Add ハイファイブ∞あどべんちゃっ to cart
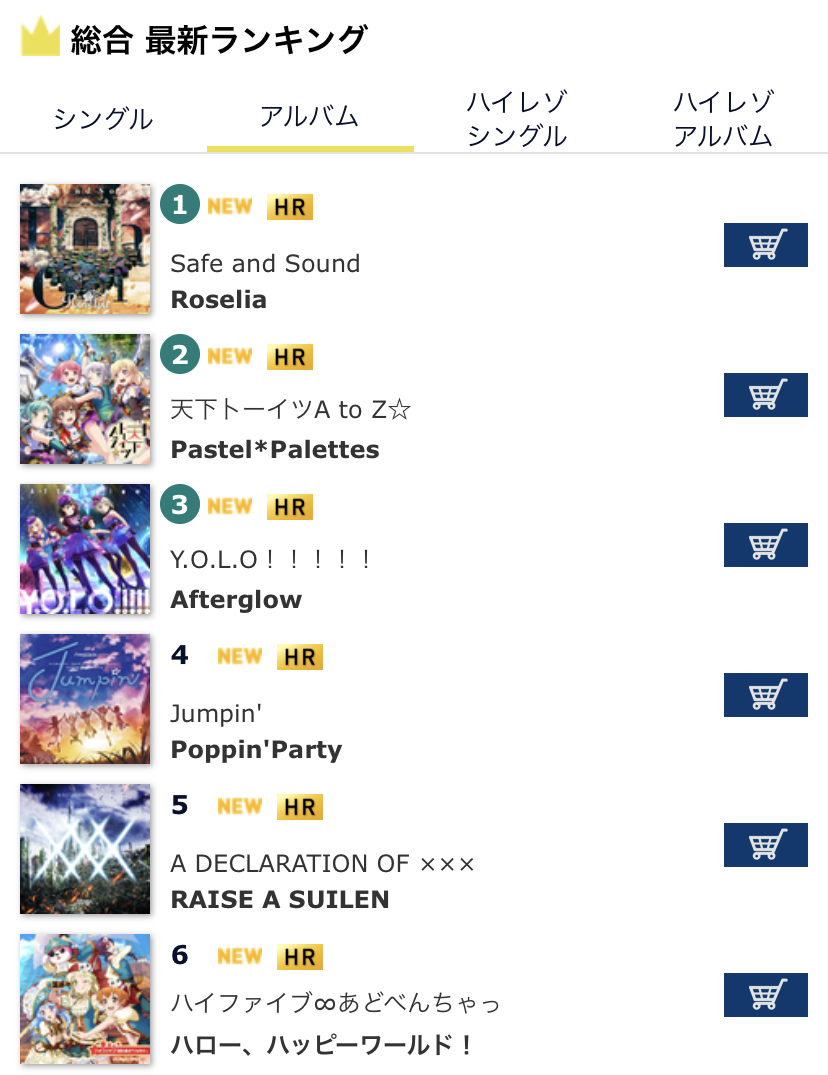 [x=765, y=995]
